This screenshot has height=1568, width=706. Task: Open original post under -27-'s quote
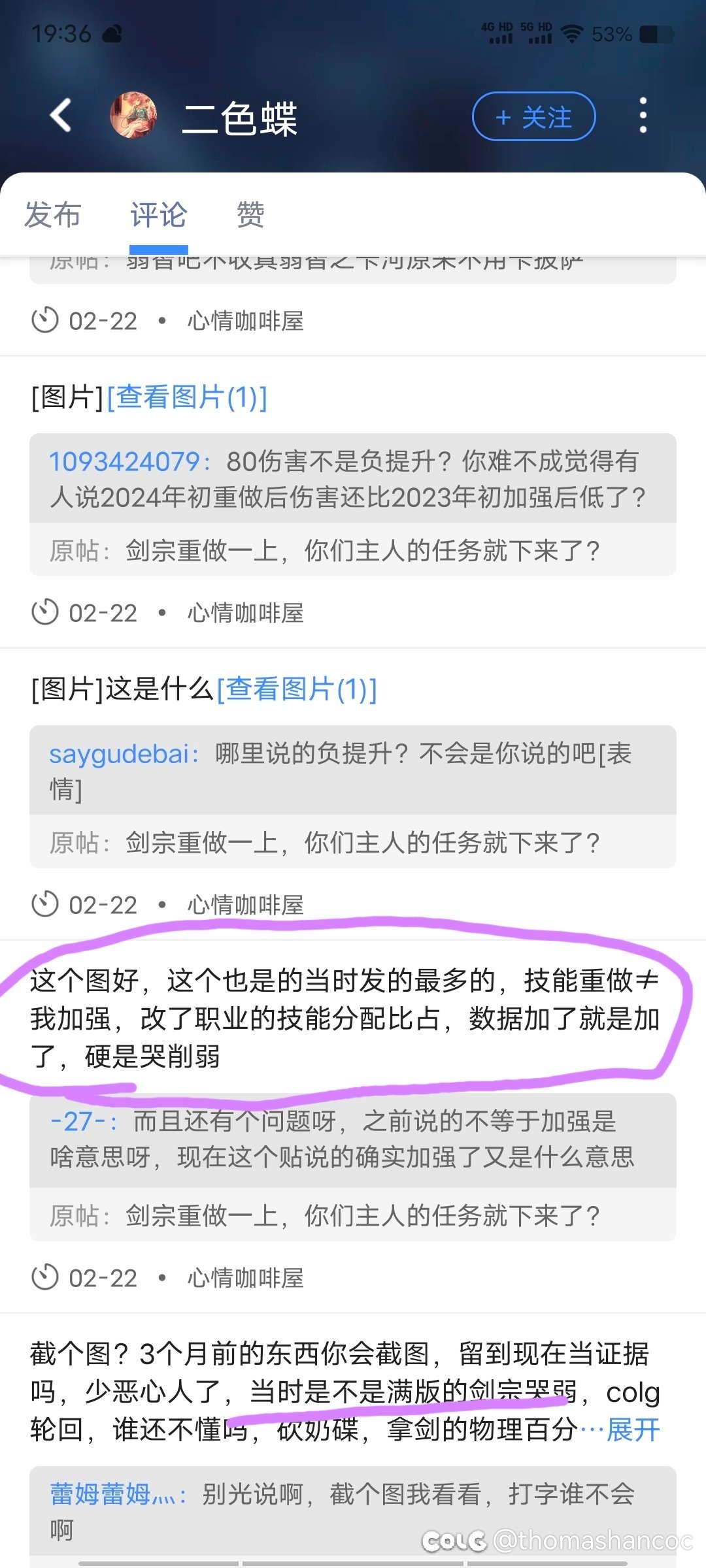[x=353, y=1215]
